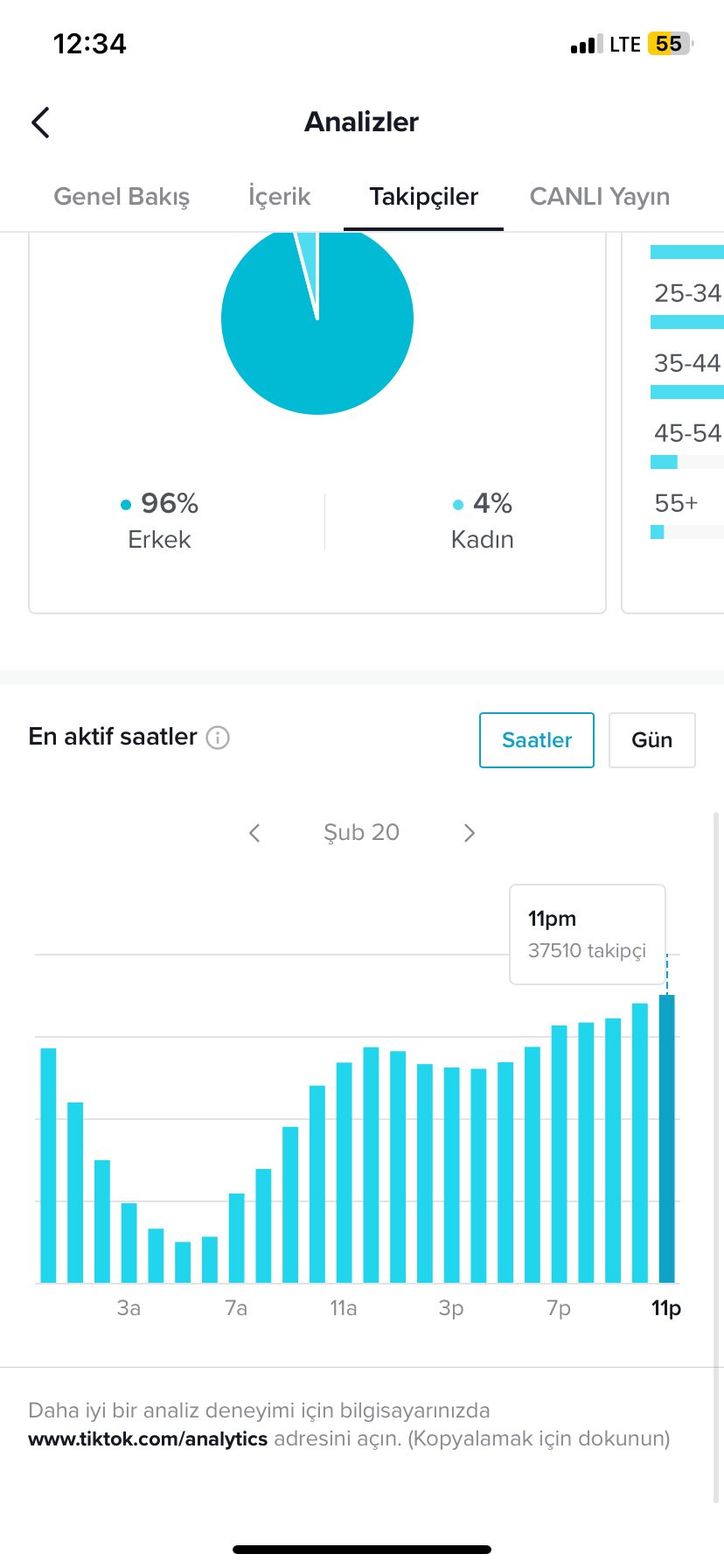Copy the www.tiktok.com/analytics address
Image resolution: width=724 pixels, height=1568 pixels.
point(148,1438)
